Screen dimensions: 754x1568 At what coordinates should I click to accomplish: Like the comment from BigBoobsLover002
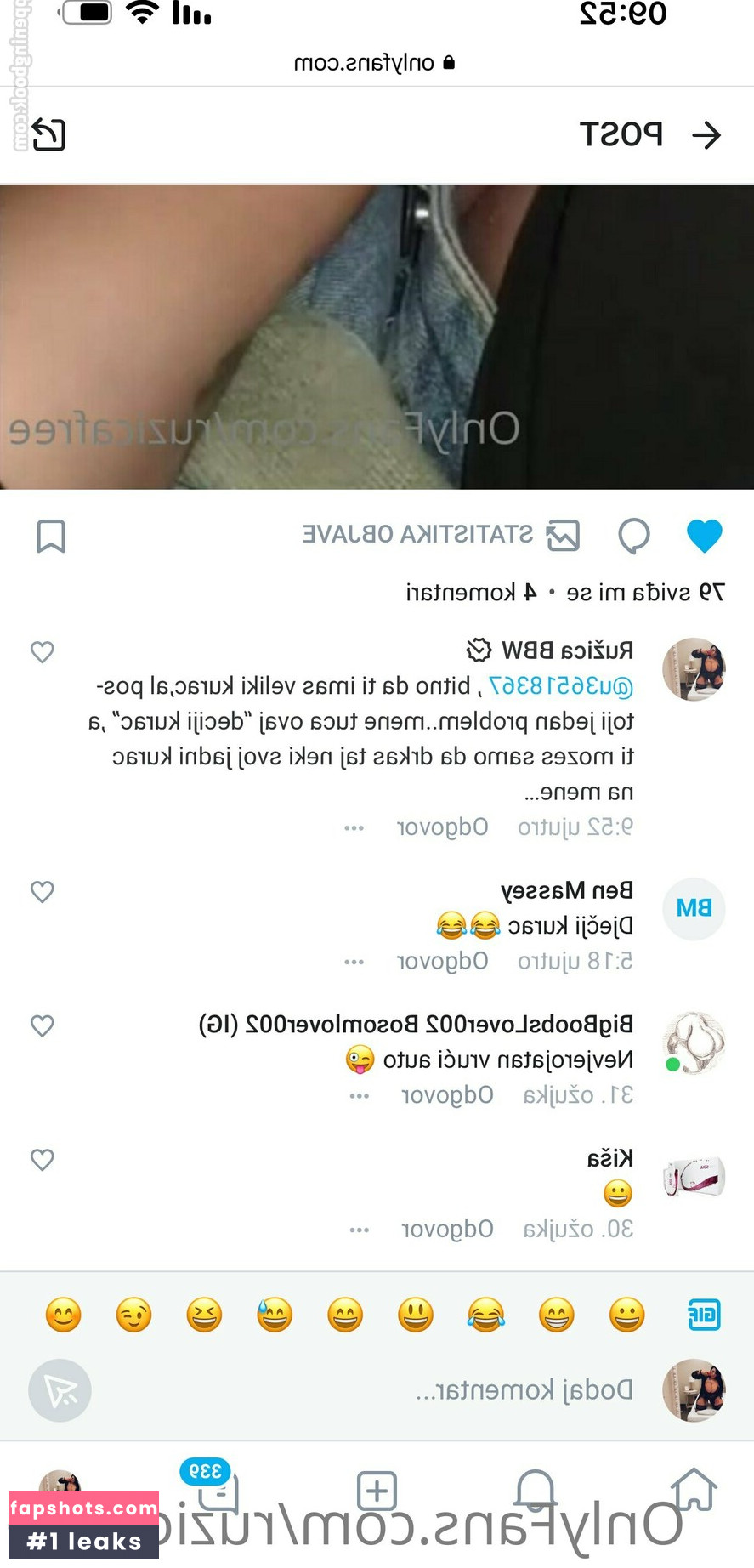pos(43,1026)
